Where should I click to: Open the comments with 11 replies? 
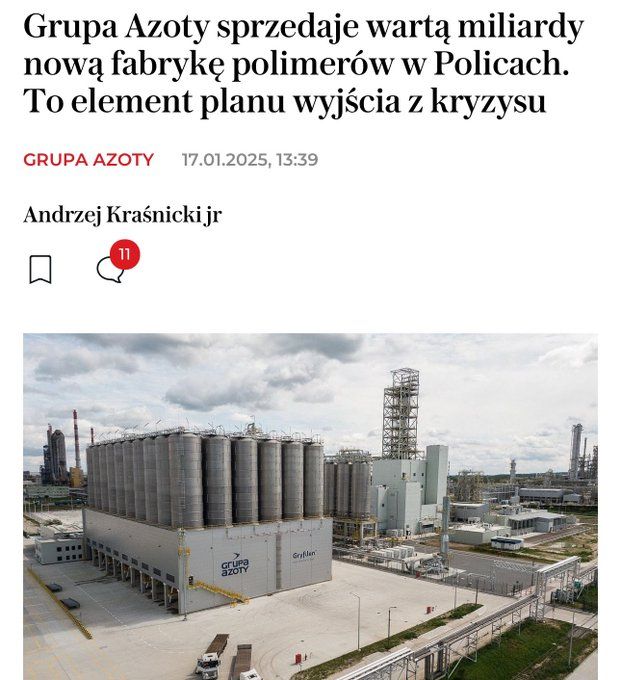click(111, 268)
